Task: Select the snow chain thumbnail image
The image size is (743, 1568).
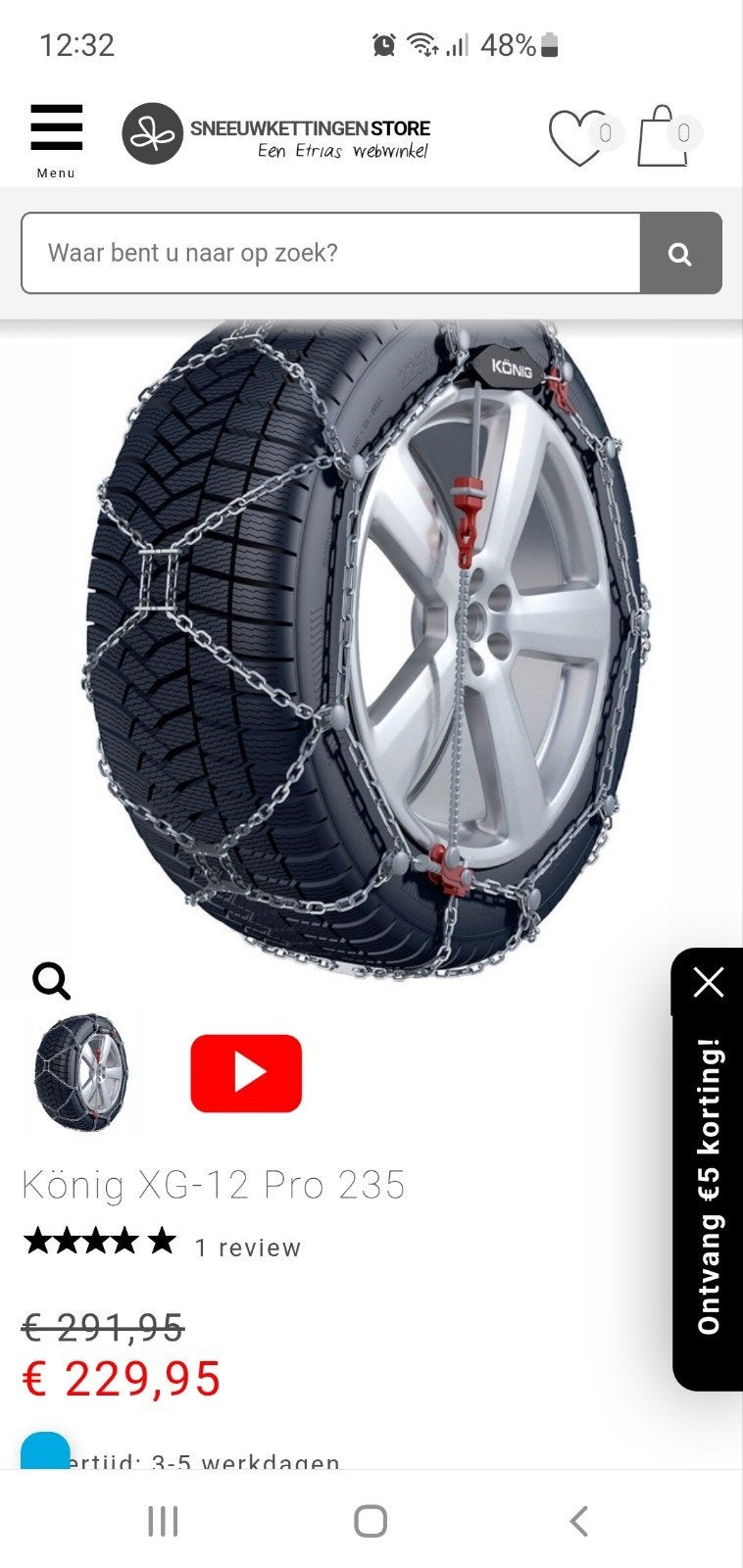Action: tap(81, 1073)
